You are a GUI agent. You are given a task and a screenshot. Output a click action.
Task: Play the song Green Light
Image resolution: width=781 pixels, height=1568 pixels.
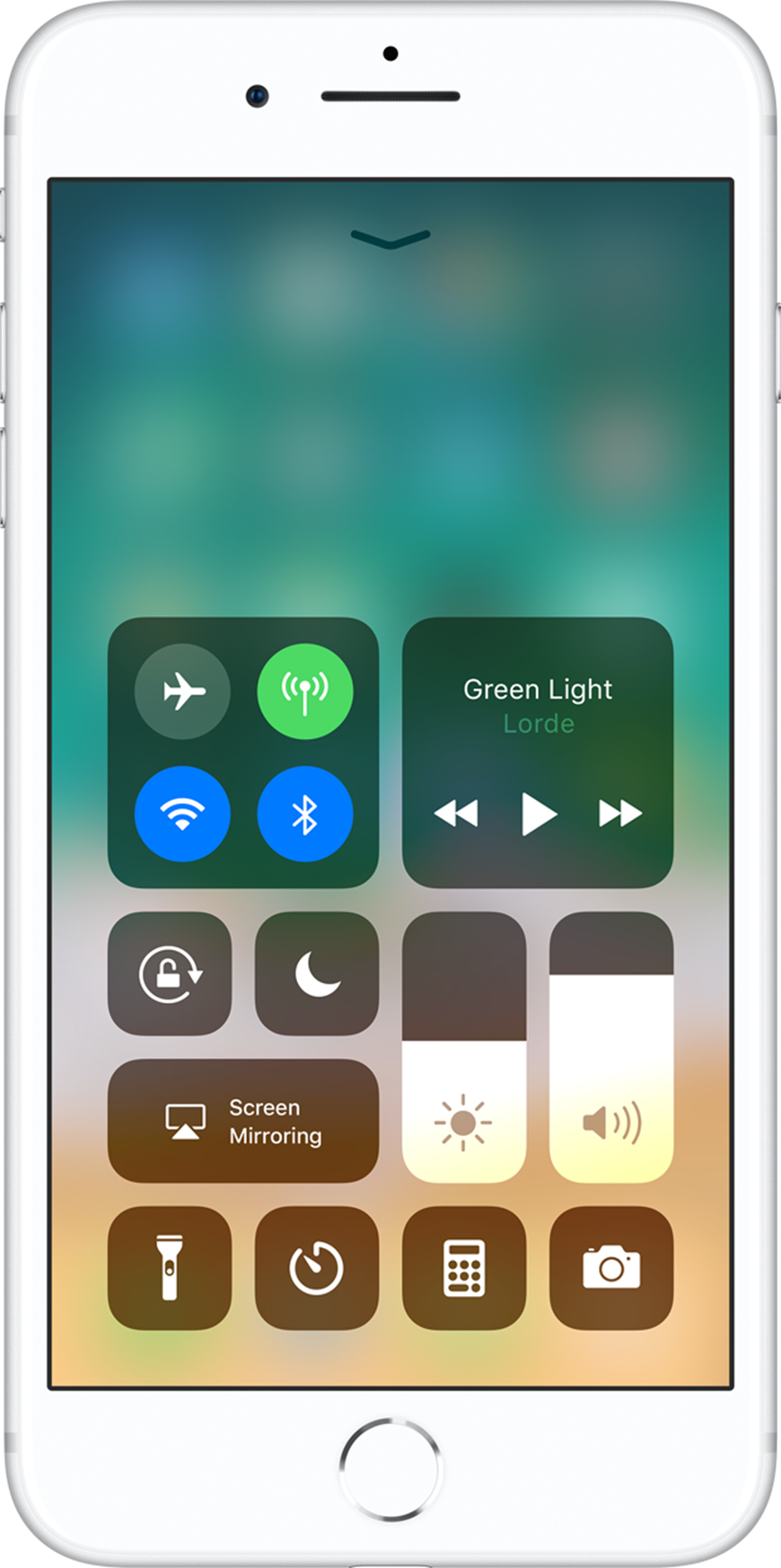(538, 814)
